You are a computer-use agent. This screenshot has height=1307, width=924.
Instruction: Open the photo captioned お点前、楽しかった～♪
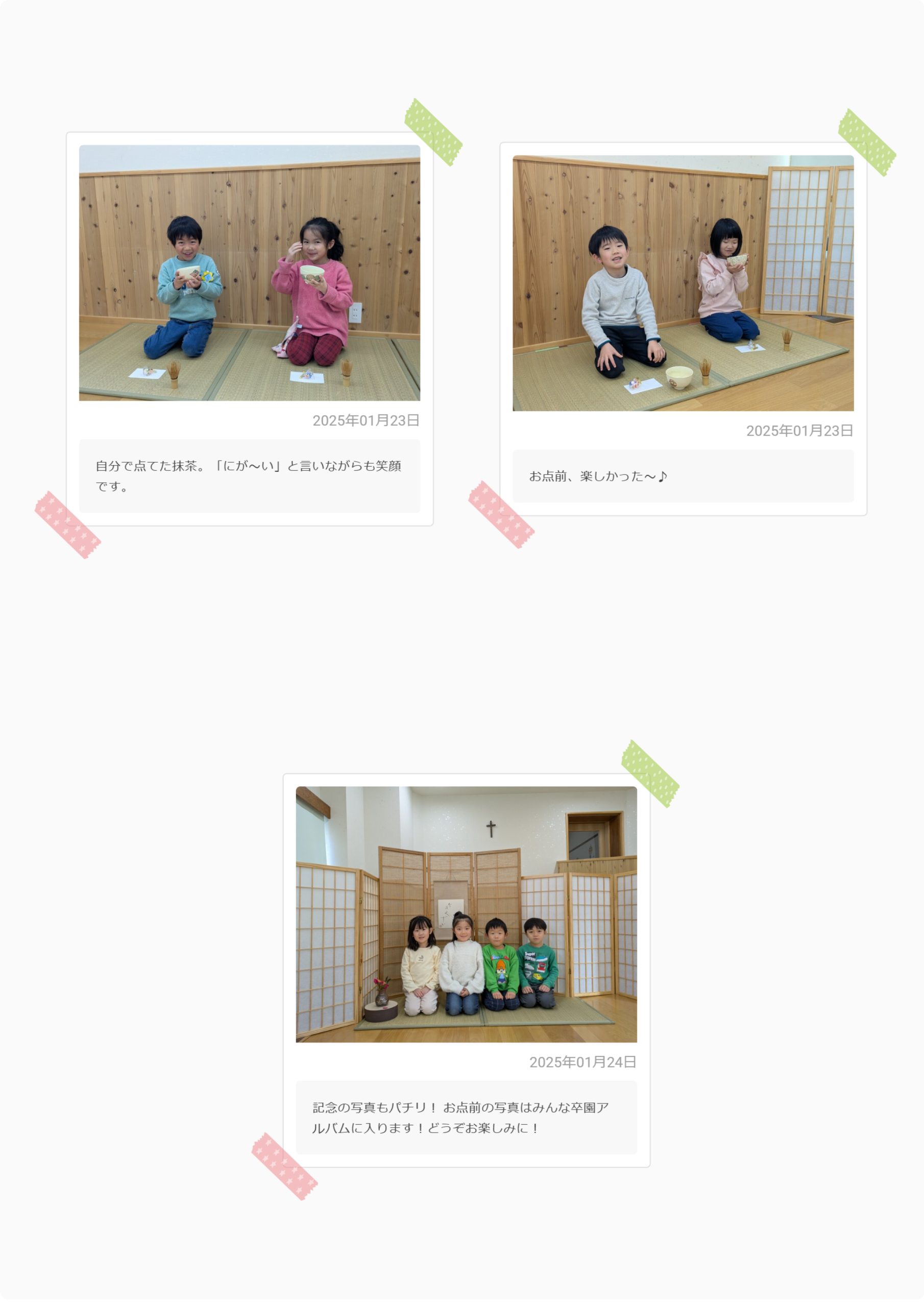(683, 283)
